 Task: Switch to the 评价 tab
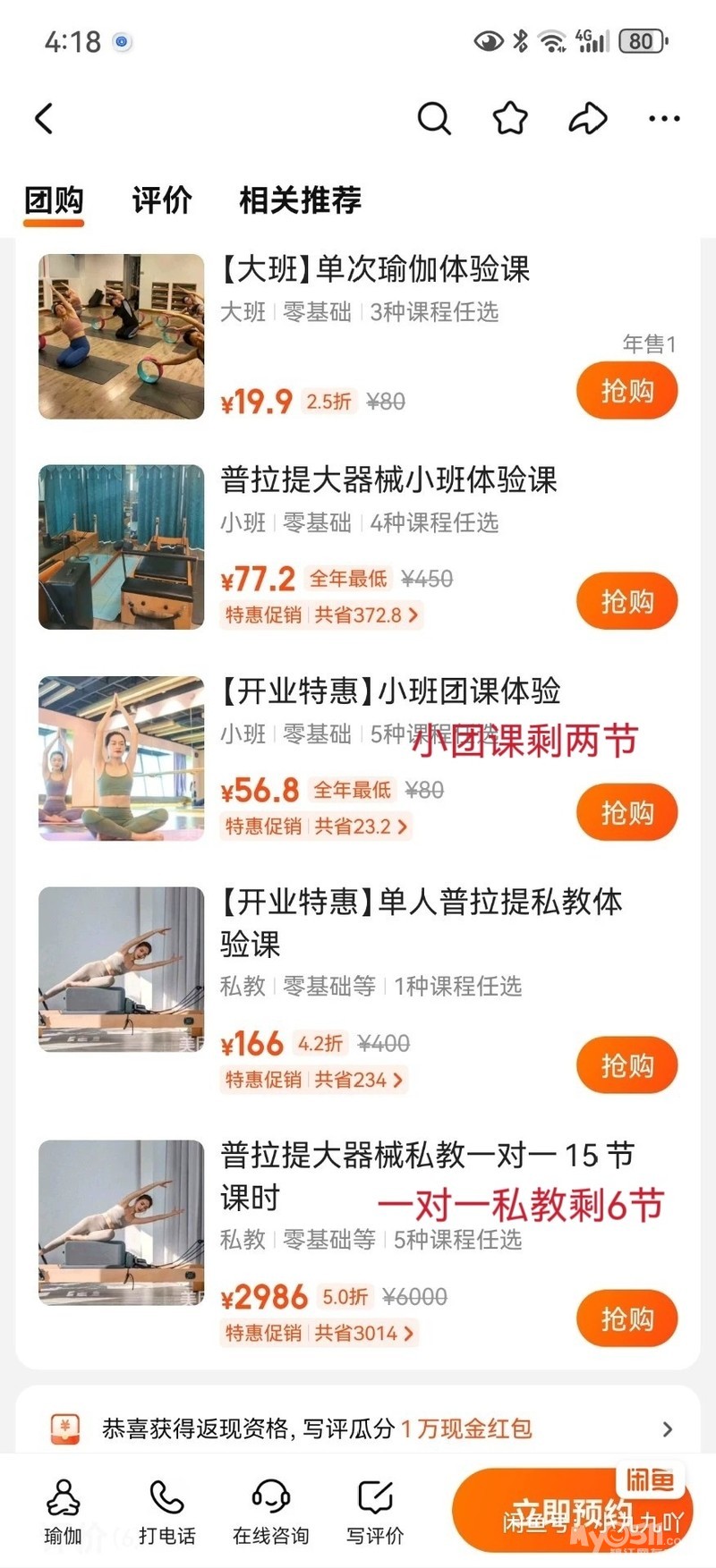coord(162,200)
